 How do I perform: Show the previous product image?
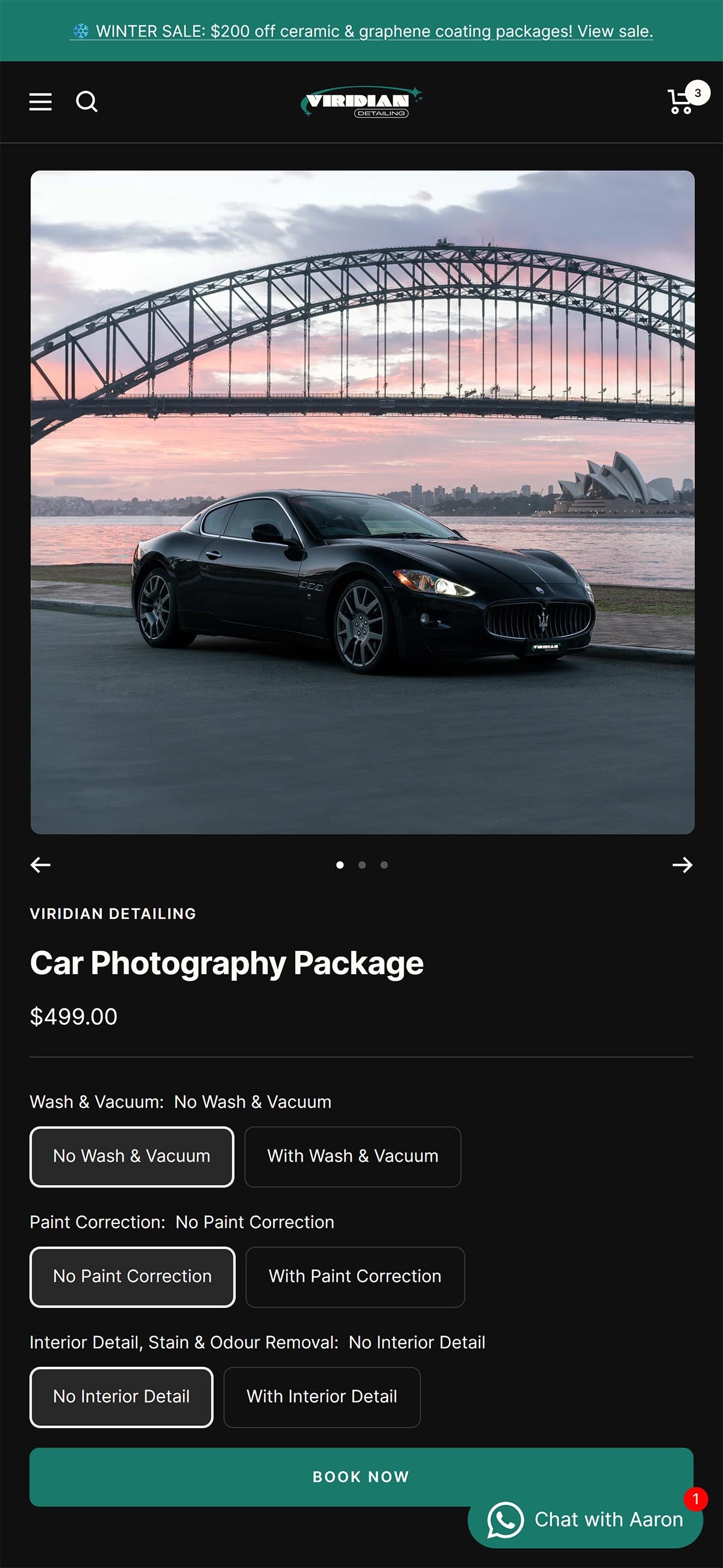point(41,864)
